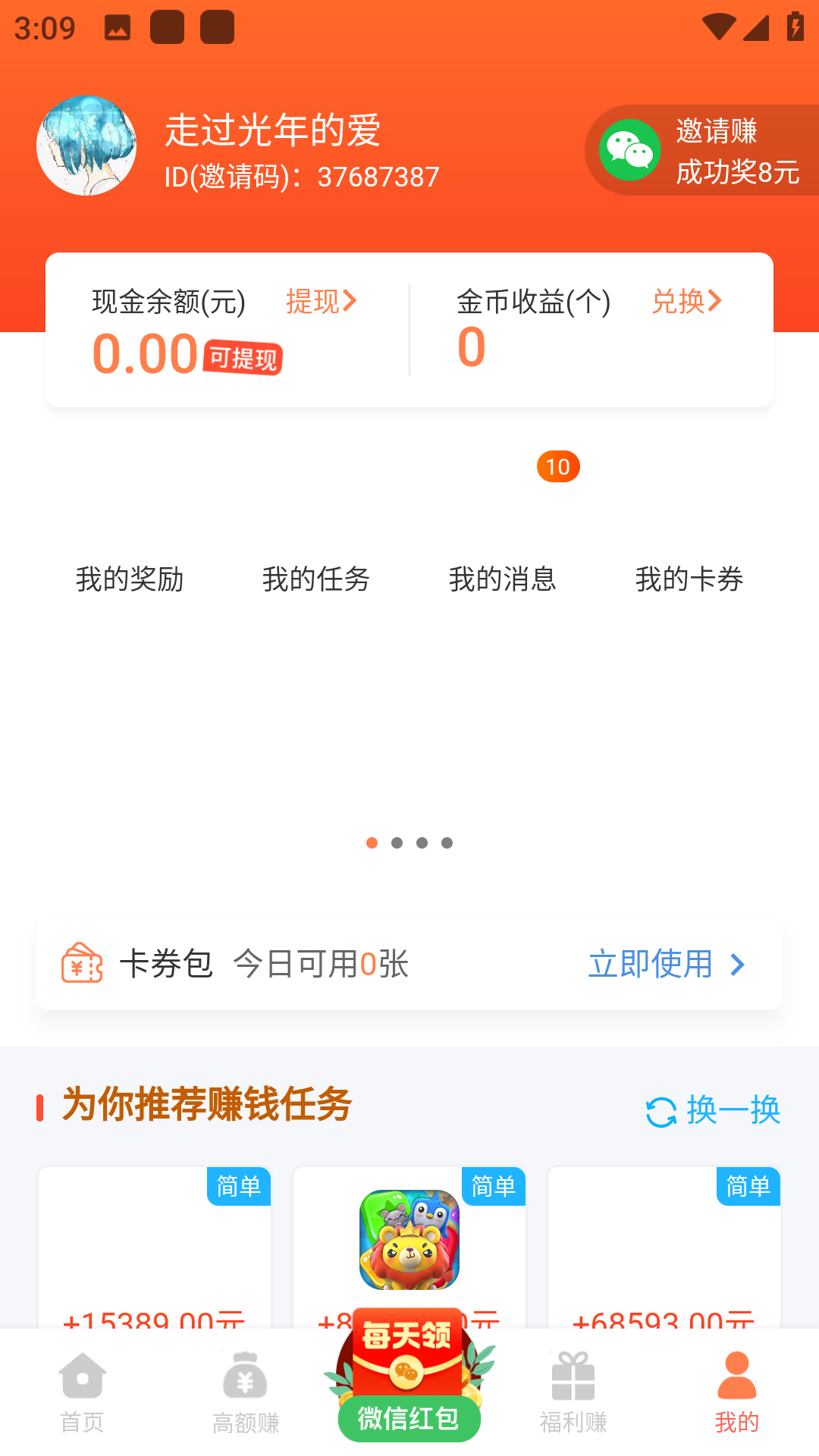Select the second carousel dot indicator
The image size is (819, 1456).
tap(397, 843)
